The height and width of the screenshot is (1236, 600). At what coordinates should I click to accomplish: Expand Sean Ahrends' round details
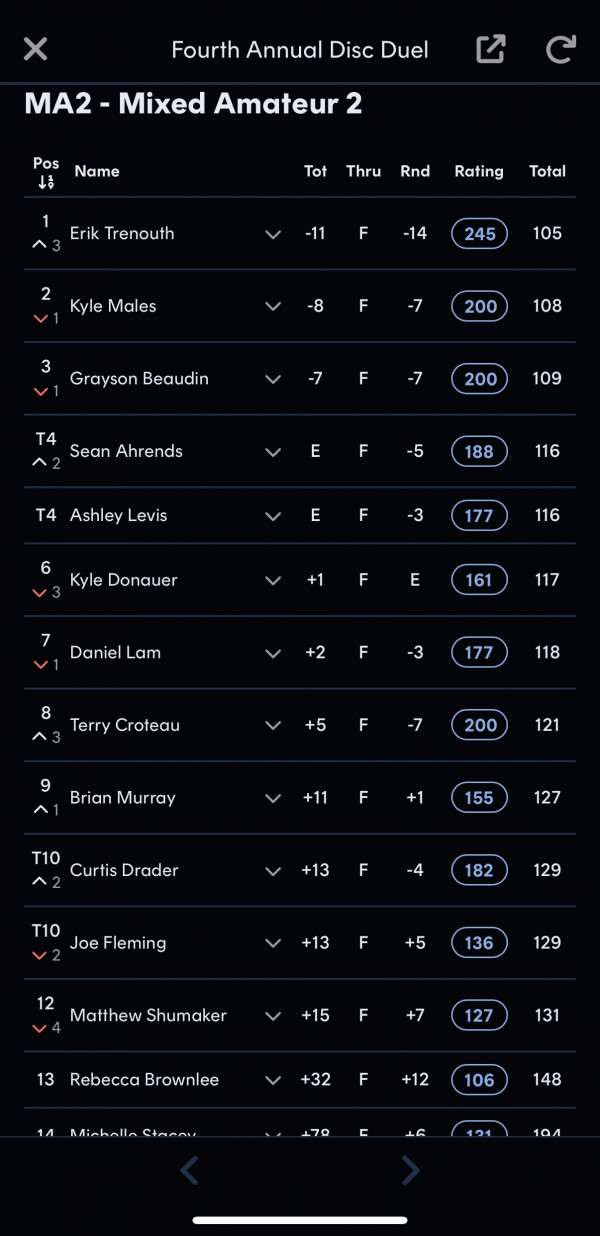tap(273, 452)
